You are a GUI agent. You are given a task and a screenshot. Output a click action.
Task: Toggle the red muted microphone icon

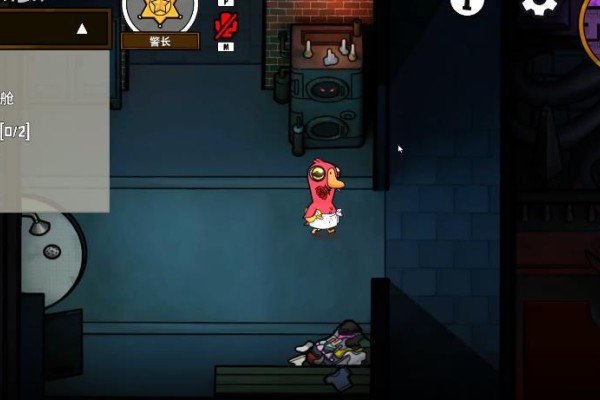(x=226, y=25)
